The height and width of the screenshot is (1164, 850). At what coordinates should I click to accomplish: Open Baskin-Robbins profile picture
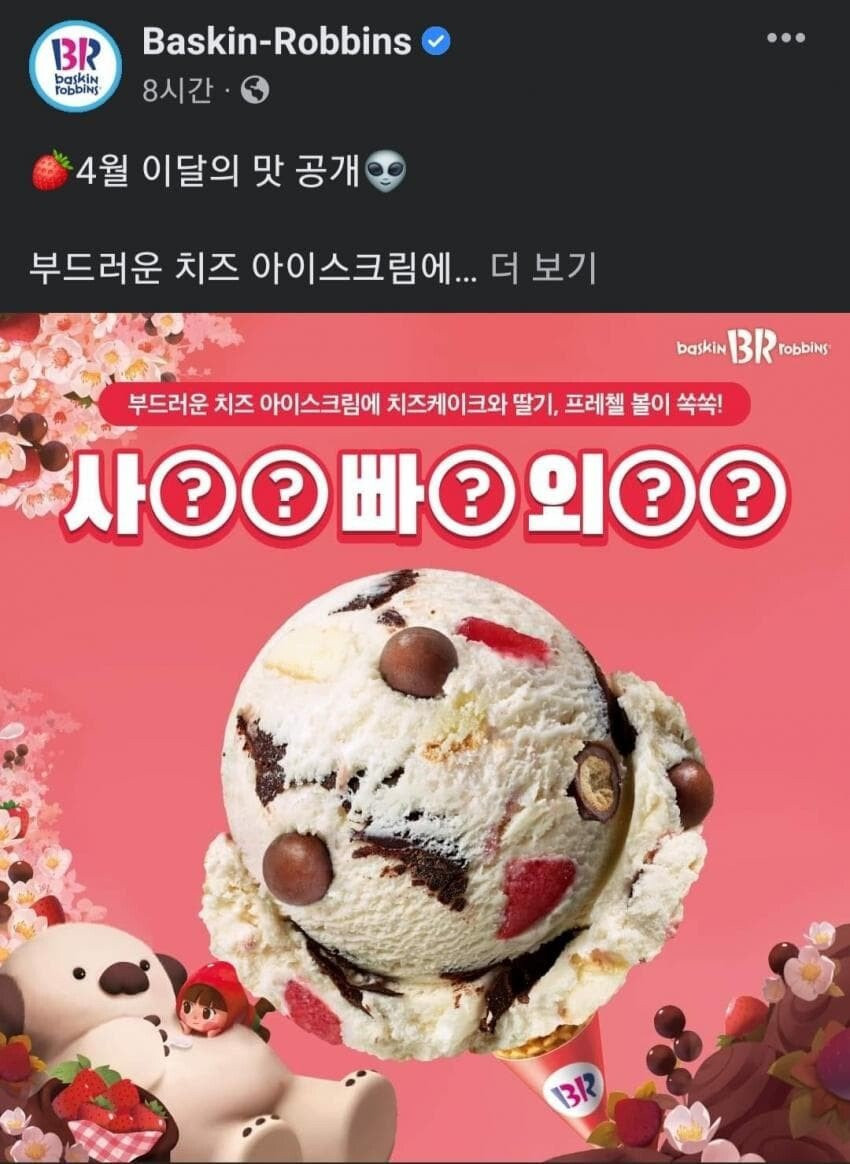click(x=75, y=65)
